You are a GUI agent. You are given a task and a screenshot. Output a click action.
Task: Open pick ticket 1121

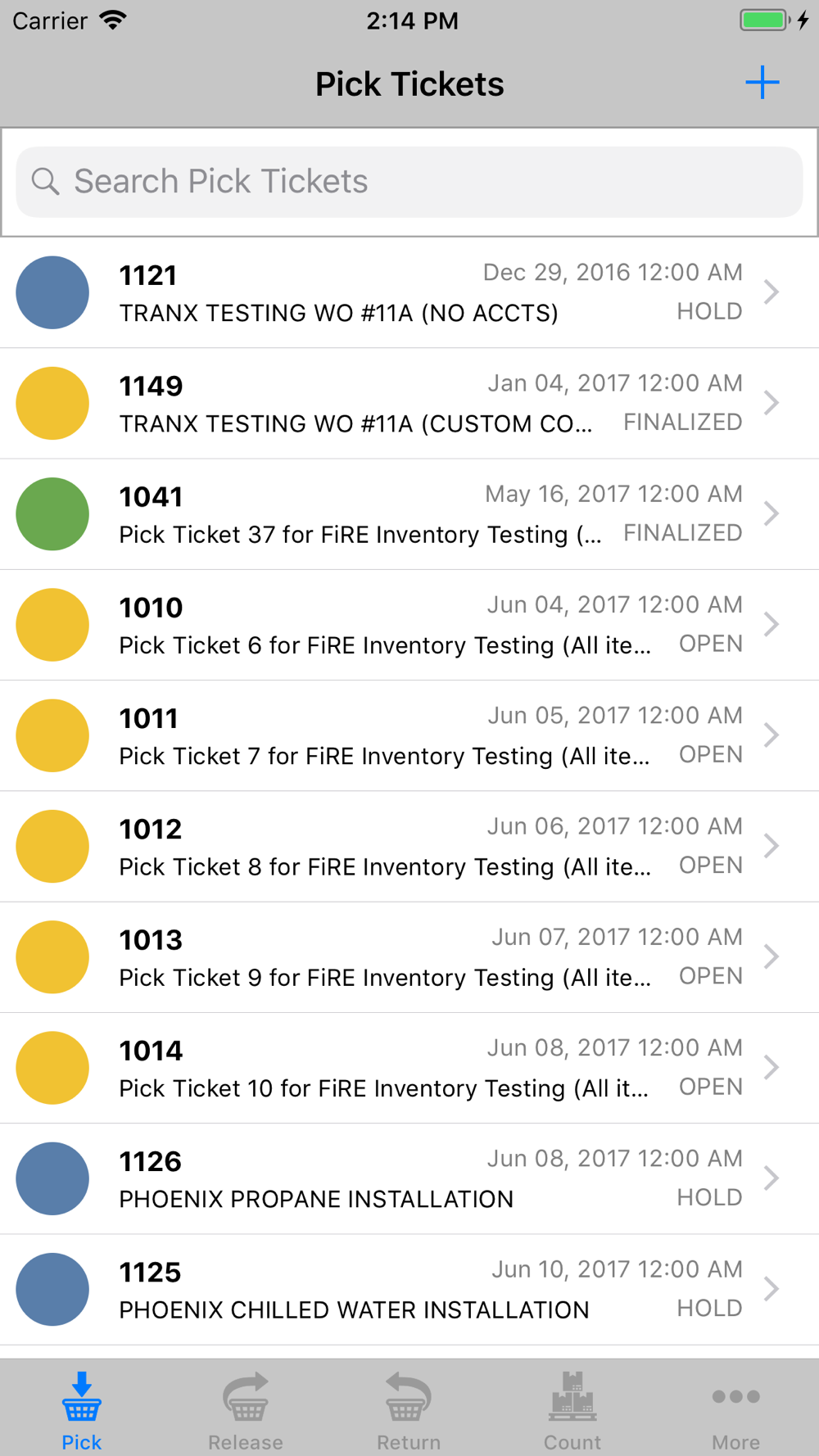409,292
